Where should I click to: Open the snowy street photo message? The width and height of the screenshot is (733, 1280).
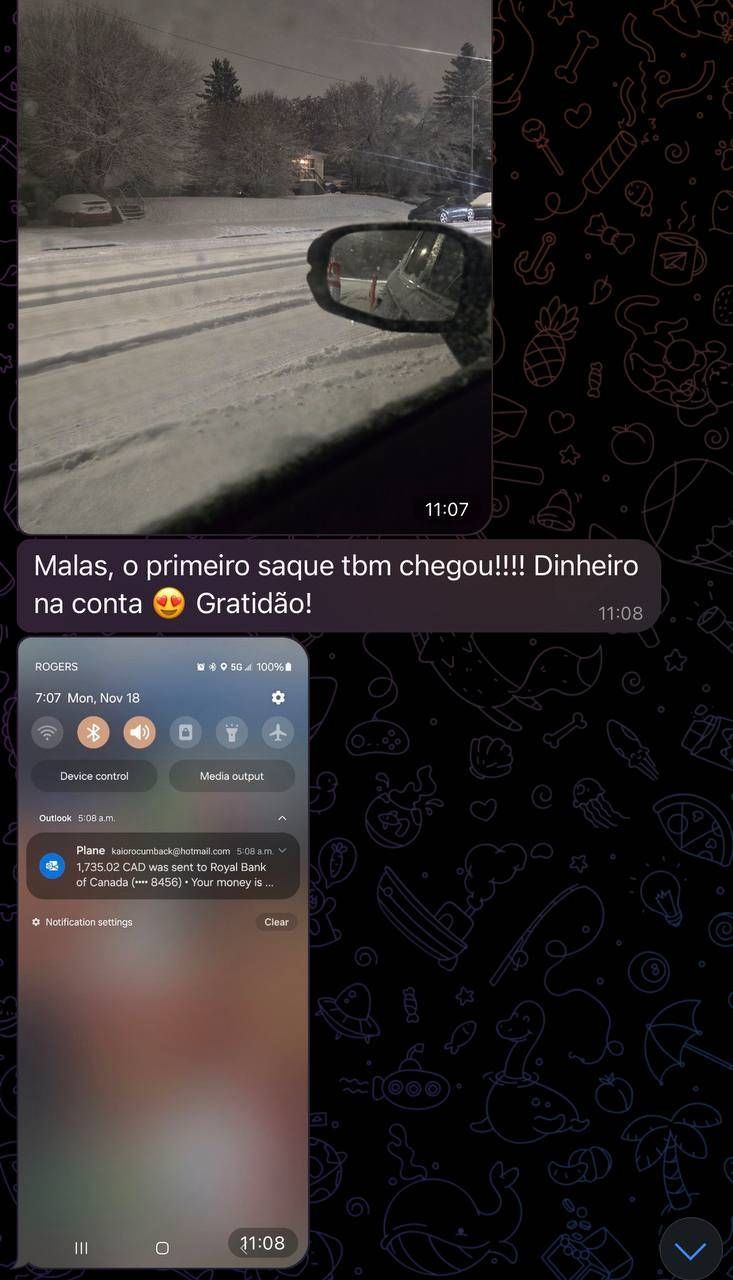click(x=254, y=265)
